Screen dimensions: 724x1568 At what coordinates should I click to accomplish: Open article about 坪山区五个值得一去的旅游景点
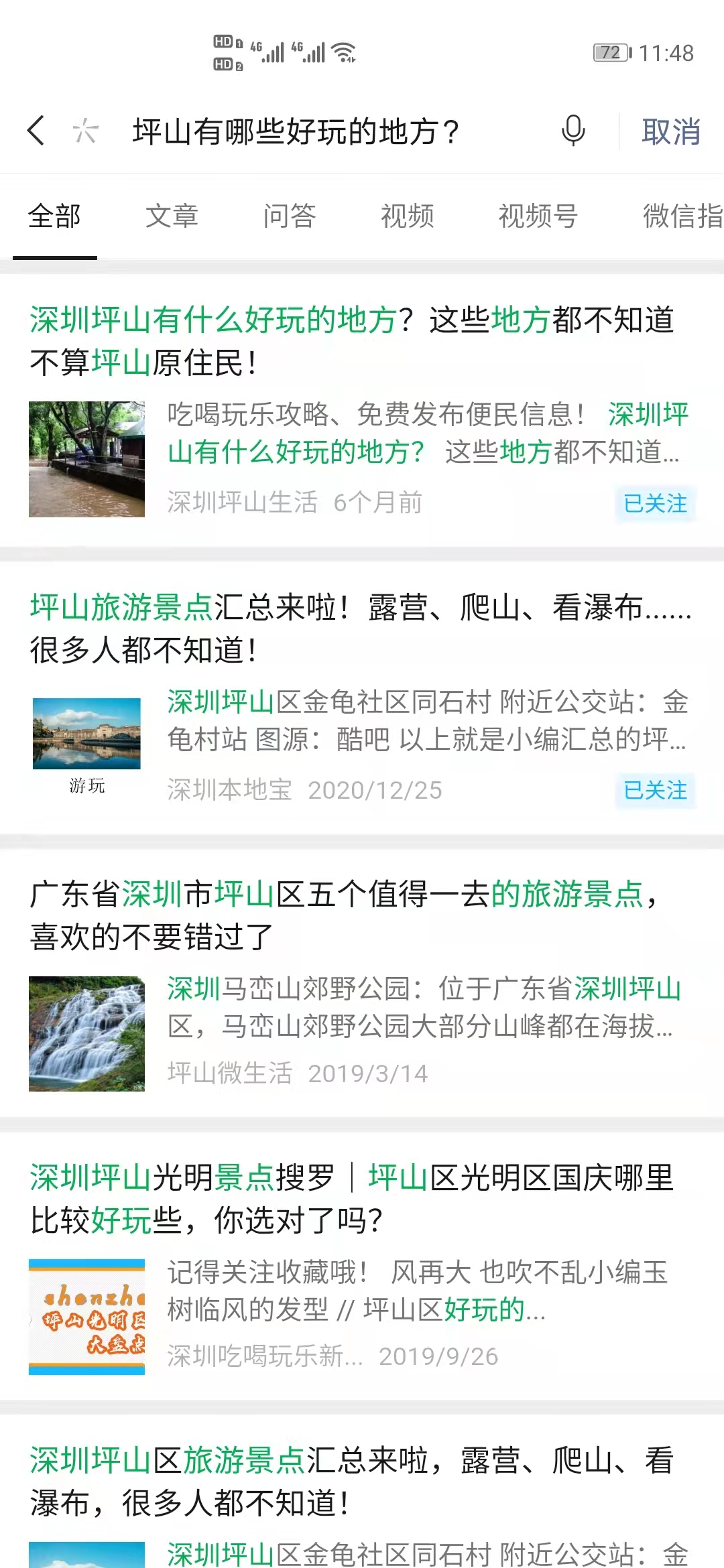[x=345, y=915]
